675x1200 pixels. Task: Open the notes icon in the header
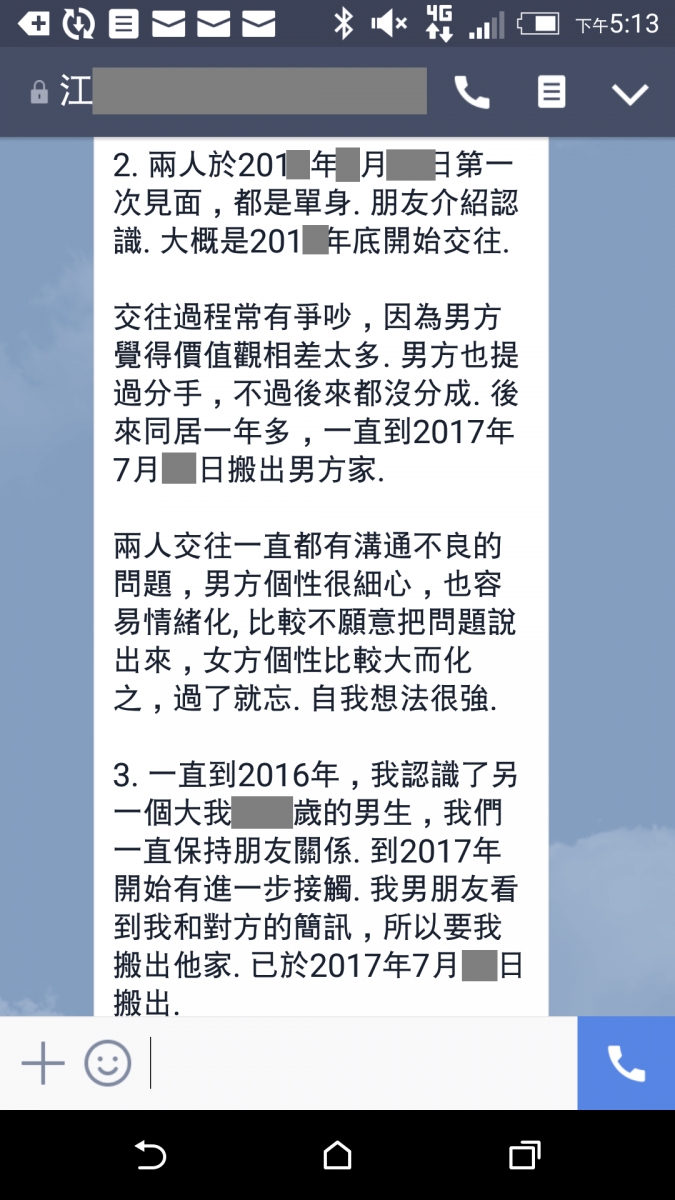coord(551,93)
